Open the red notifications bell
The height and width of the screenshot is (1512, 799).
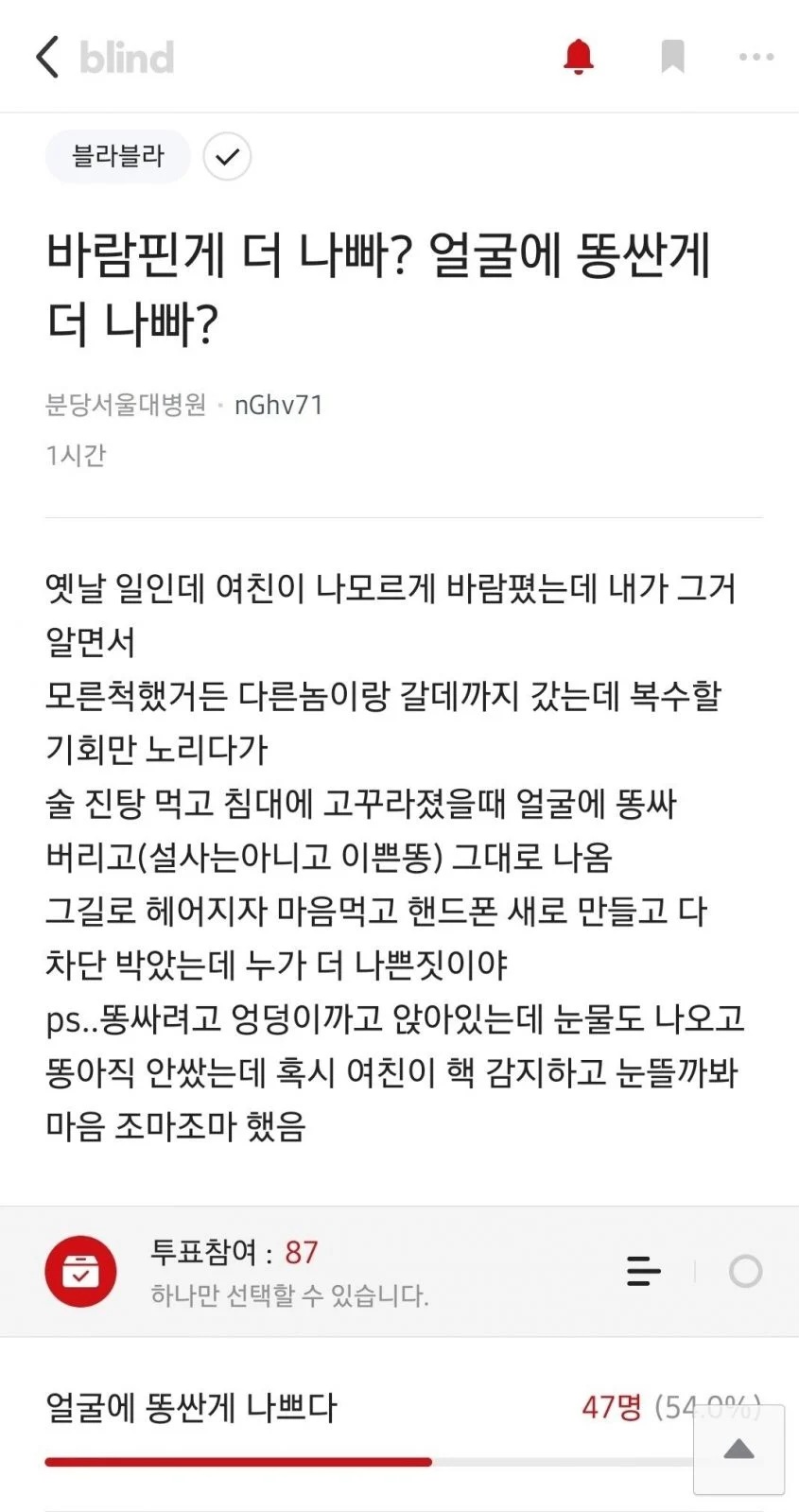tap(579, 57)
